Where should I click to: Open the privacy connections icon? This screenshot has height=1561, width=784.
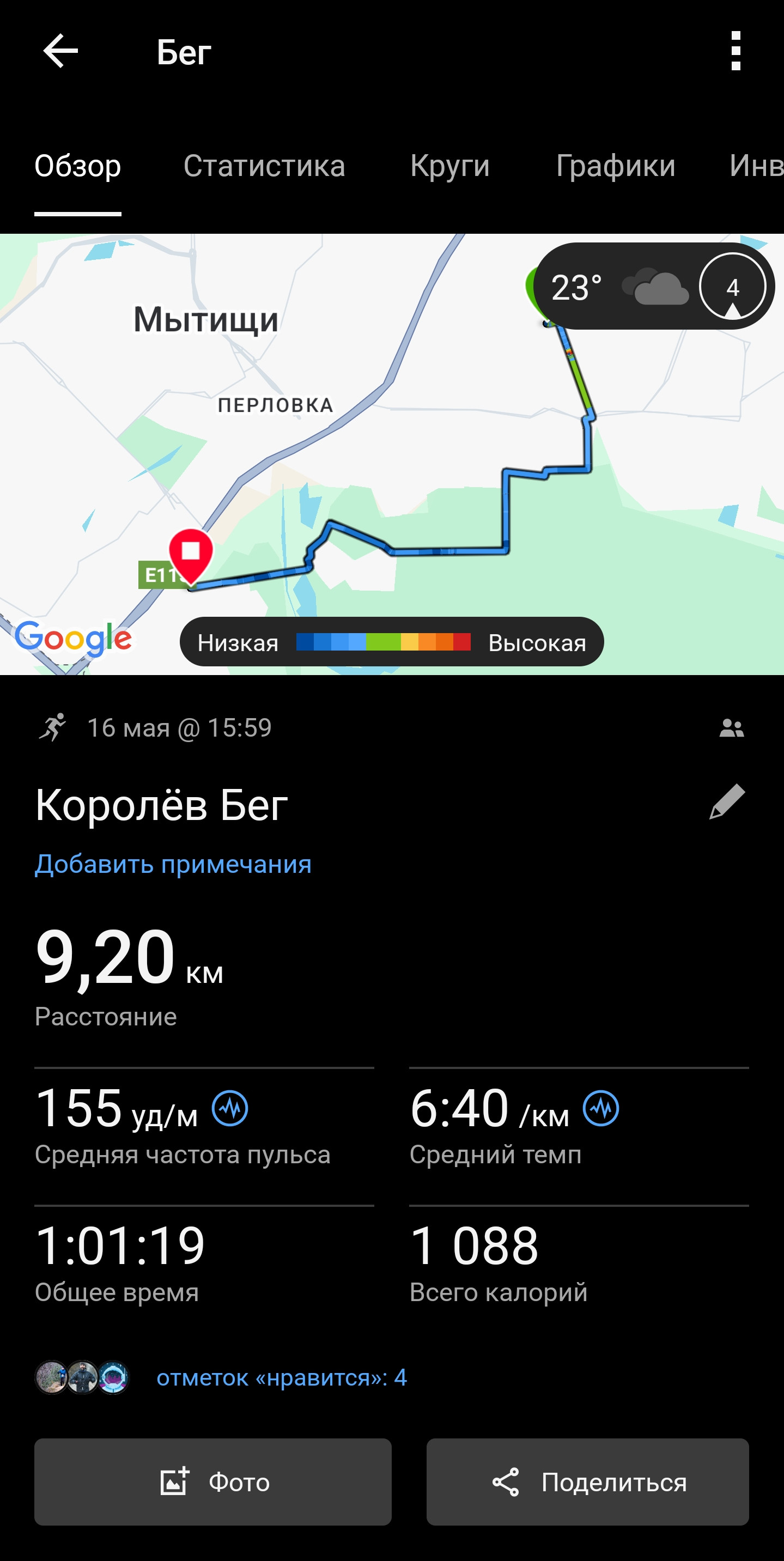click(x=731, y=728)
